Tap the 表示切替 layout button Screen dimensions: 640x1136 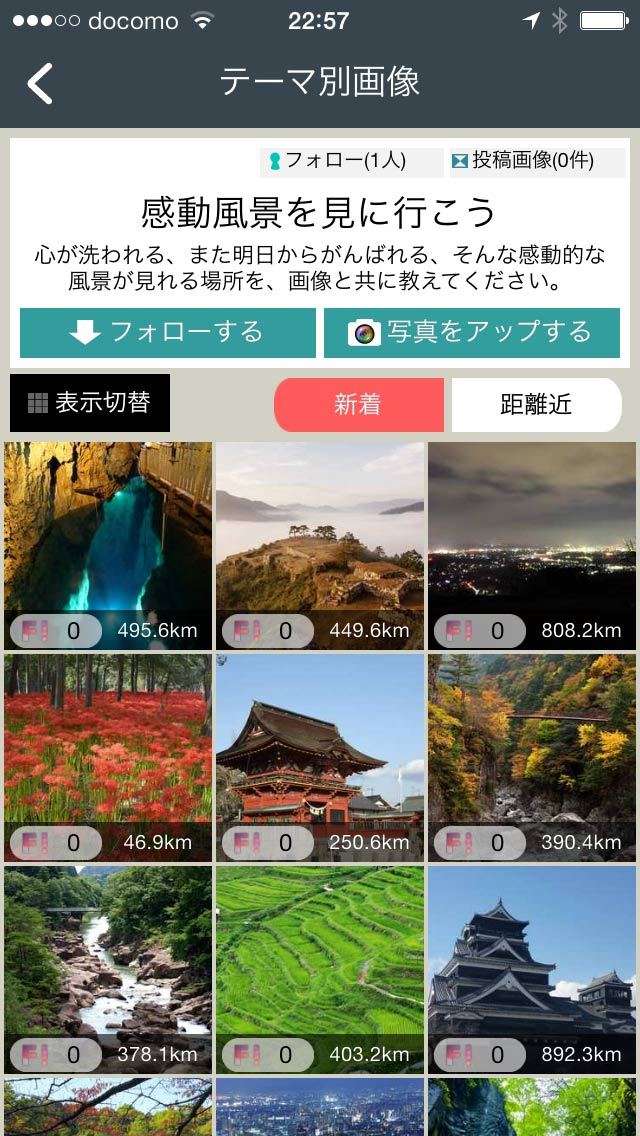click(90, 403)
